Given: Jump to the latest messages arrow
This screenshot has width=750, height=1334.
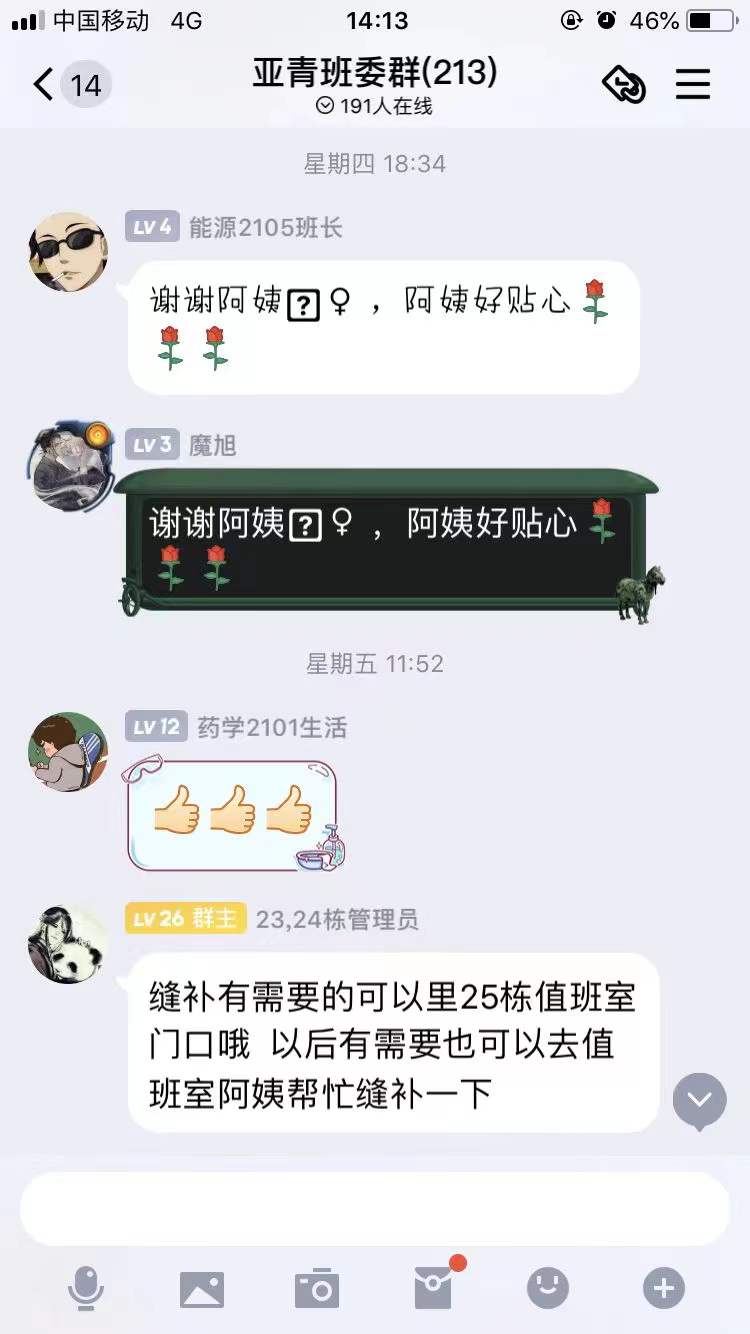Looking at the screenshot, I should point(699,1099).
